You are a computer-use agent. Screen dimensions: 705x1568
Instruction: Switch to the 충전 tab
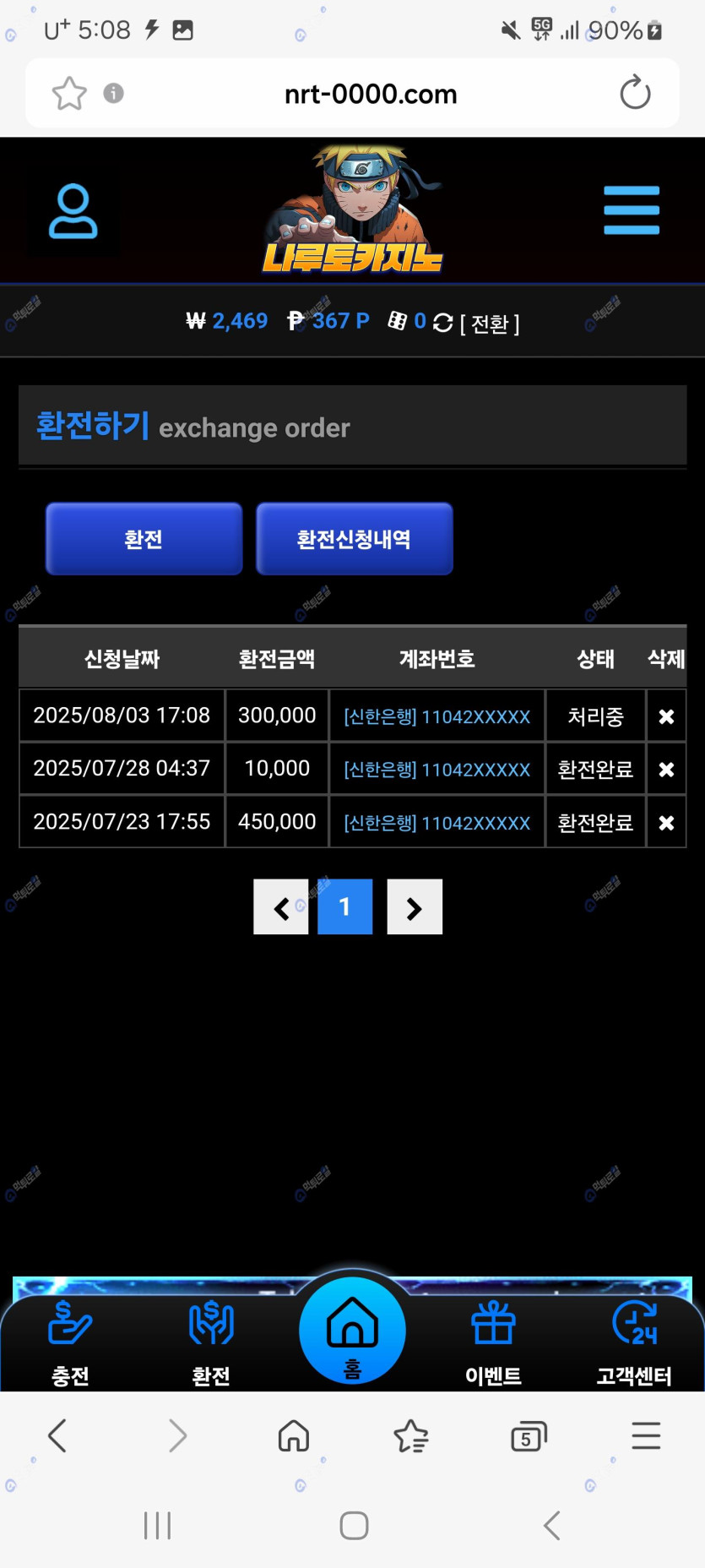tap(70, 1343)
